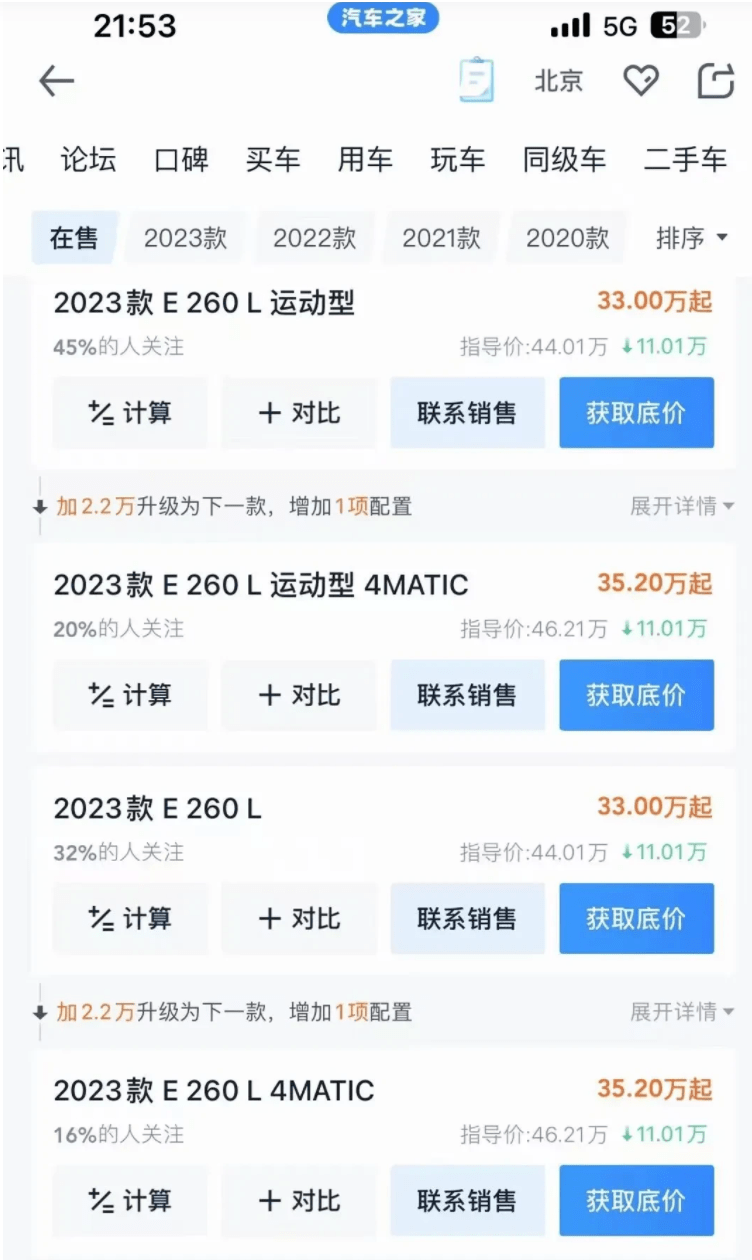The height and width of the screenshot is (1260, 752).
Task: Favorite this car with the heart icon
Action: tap(641, 81)
